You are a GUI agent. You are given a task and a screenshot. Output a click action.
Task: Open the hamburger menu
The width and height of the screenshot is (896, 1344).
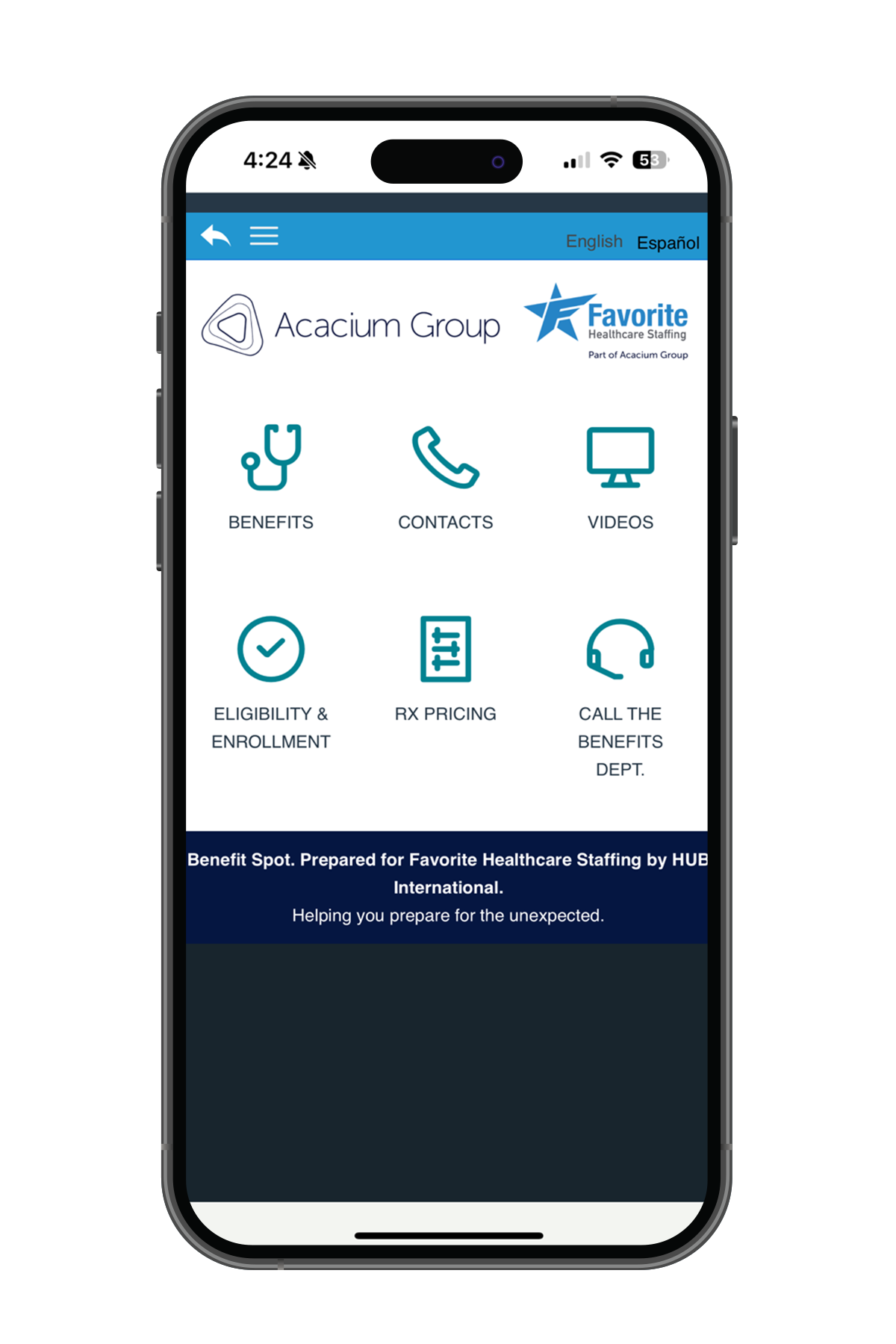(x=264, y=236)
